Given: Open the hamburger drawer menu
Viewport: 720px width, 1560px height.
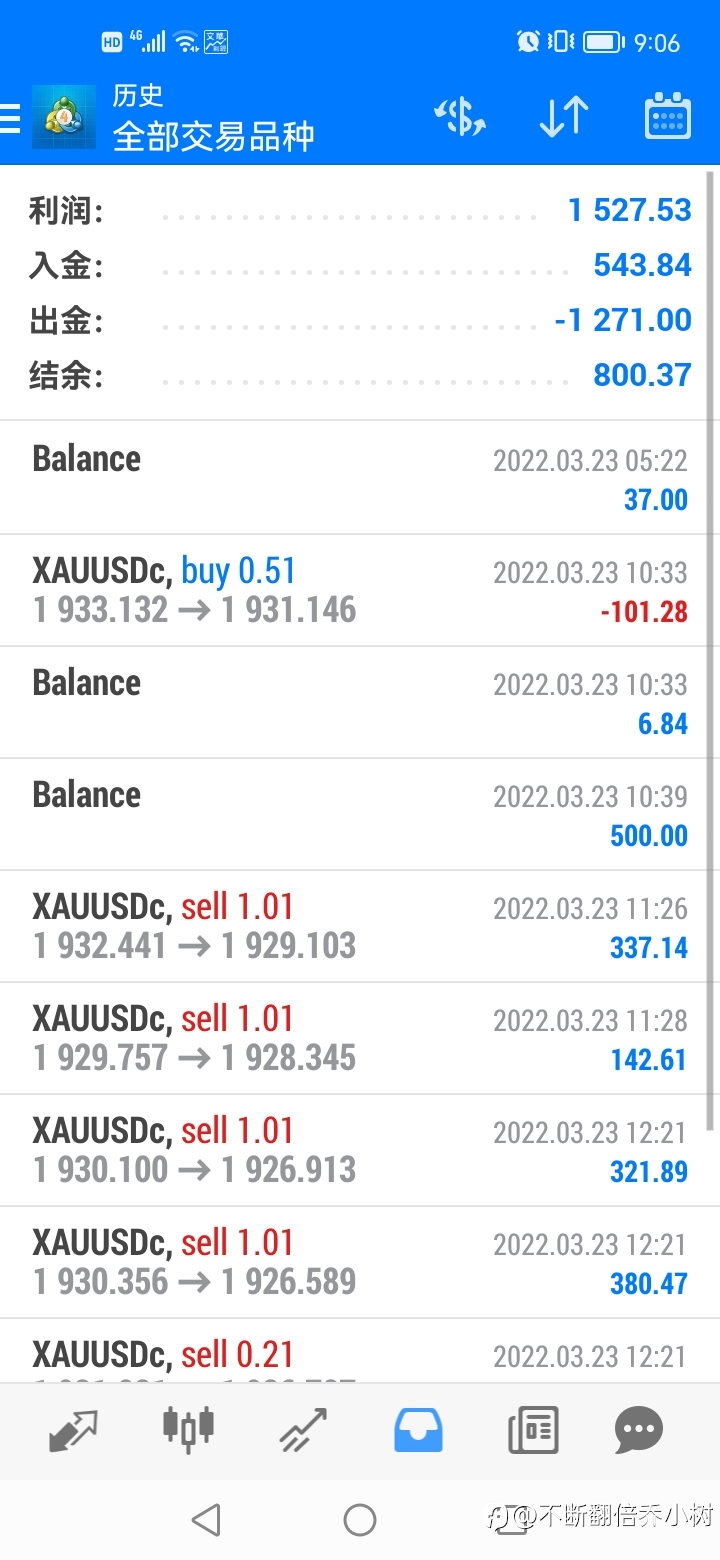Looking at the screenshot, I should (x=10, y=118).
